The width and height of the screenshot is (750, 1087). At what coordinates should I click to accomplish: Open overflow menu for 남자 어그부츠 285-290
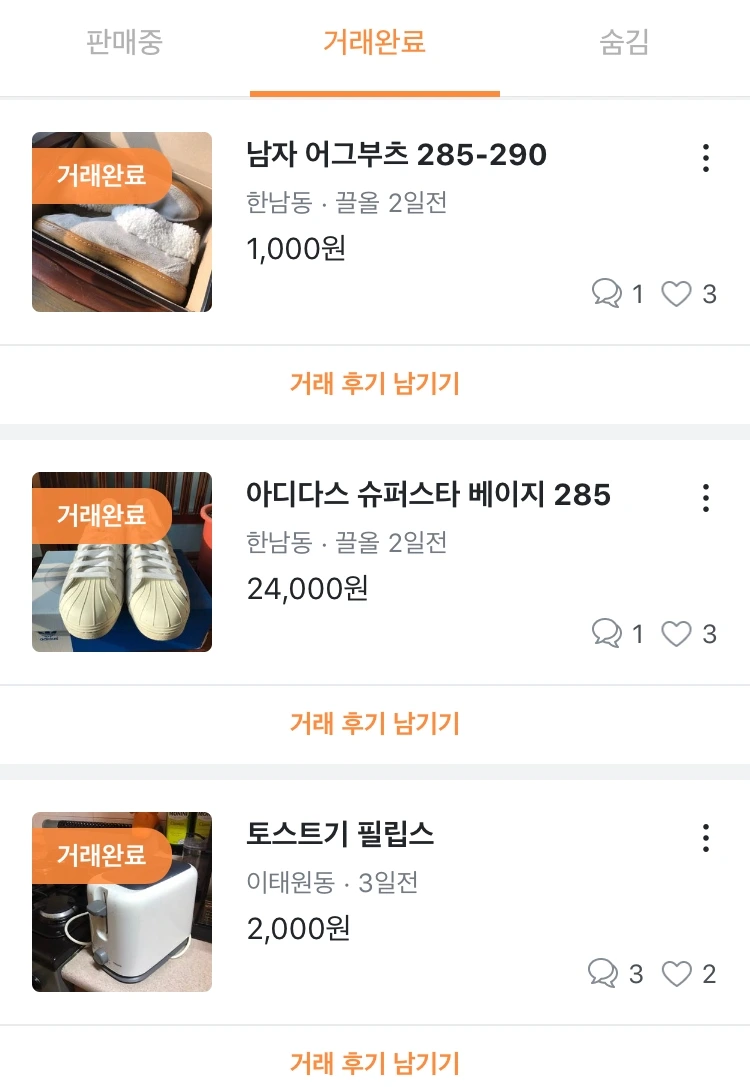(x=706, y=158)
